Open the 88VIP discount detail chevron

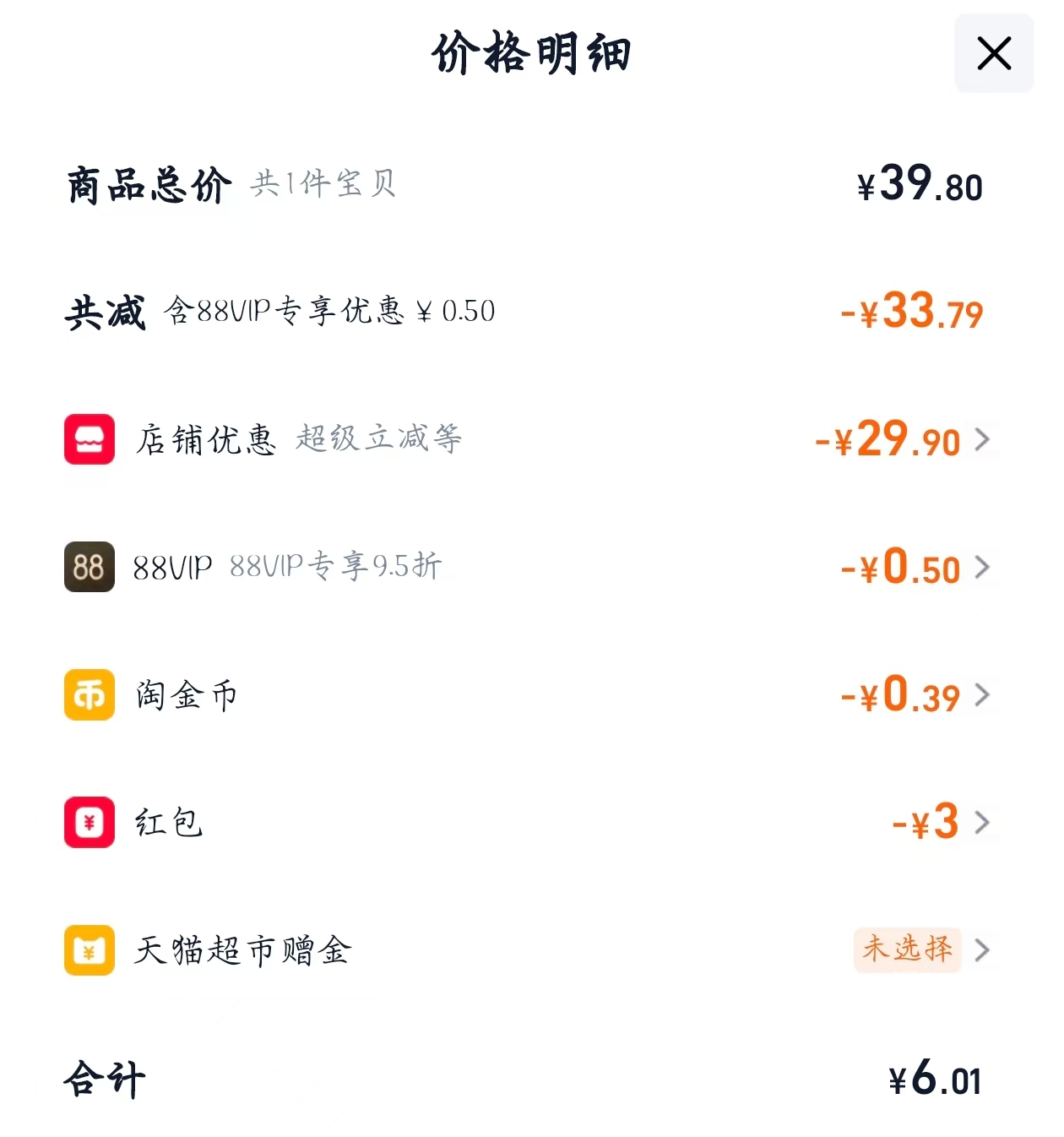click(x=982, y=568)
